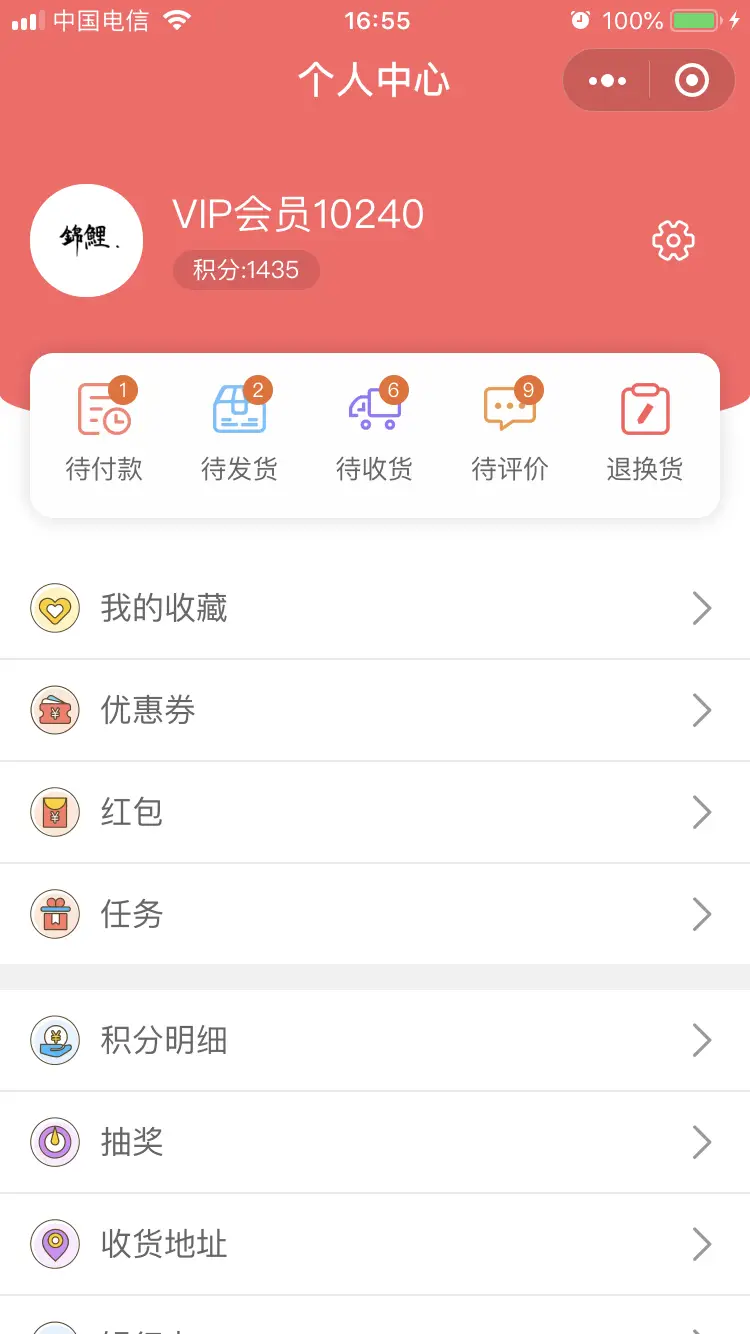The image size is (750, 1334).
Task: Close the mini program with the circle button
Action: pos(692,80)
